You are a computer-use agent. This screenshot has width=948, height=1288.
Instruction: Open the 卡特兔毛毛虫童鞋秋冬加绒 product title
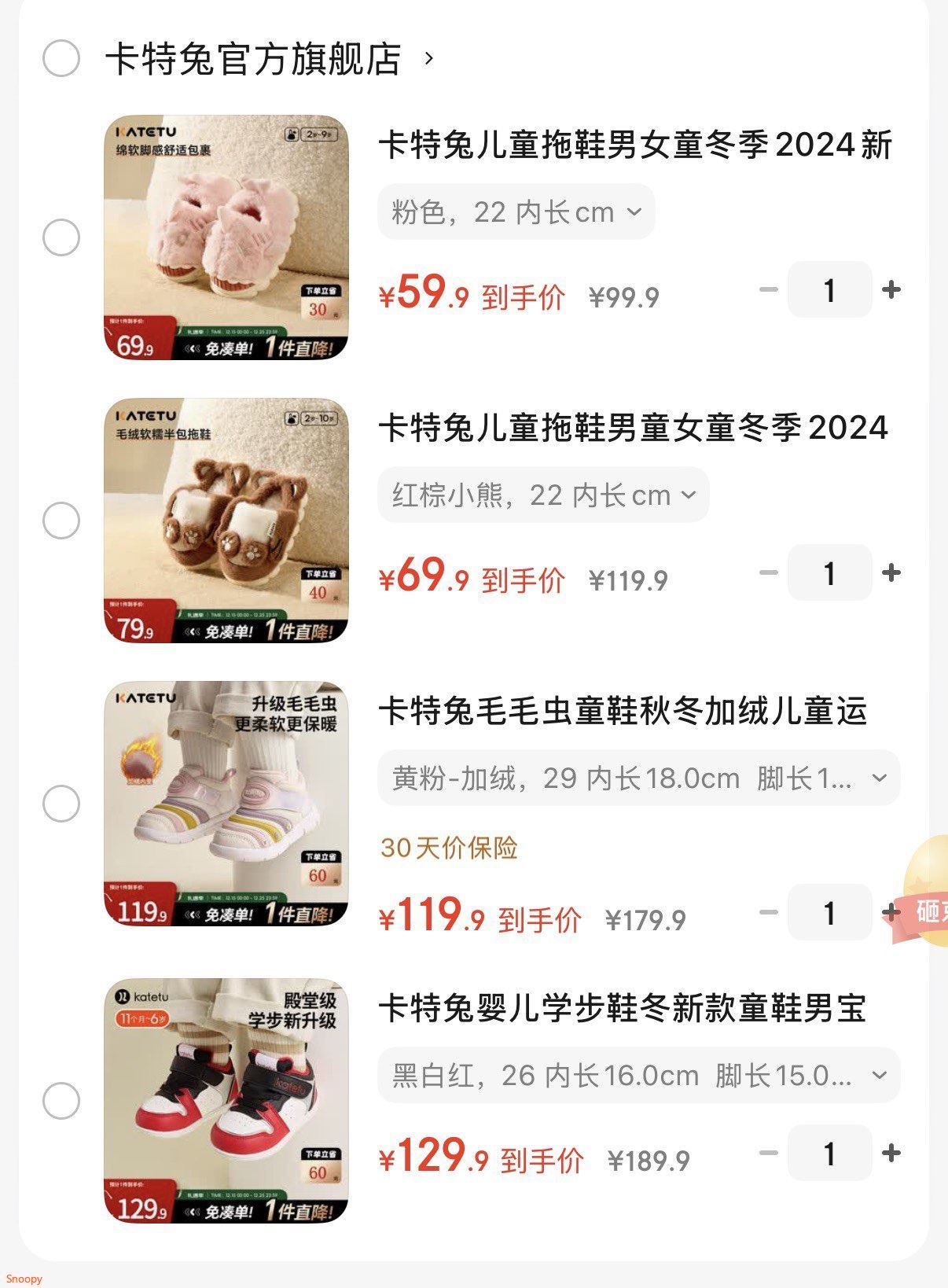[623, 711]
